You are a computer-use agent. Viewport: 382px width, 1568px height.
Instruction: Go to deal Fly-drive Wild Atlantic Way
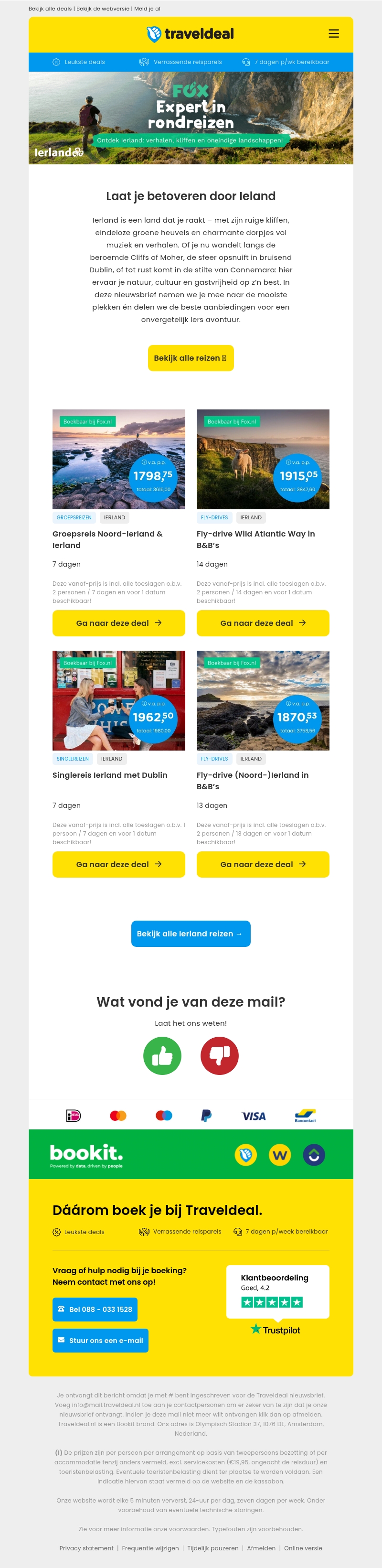tap(263, 623)
